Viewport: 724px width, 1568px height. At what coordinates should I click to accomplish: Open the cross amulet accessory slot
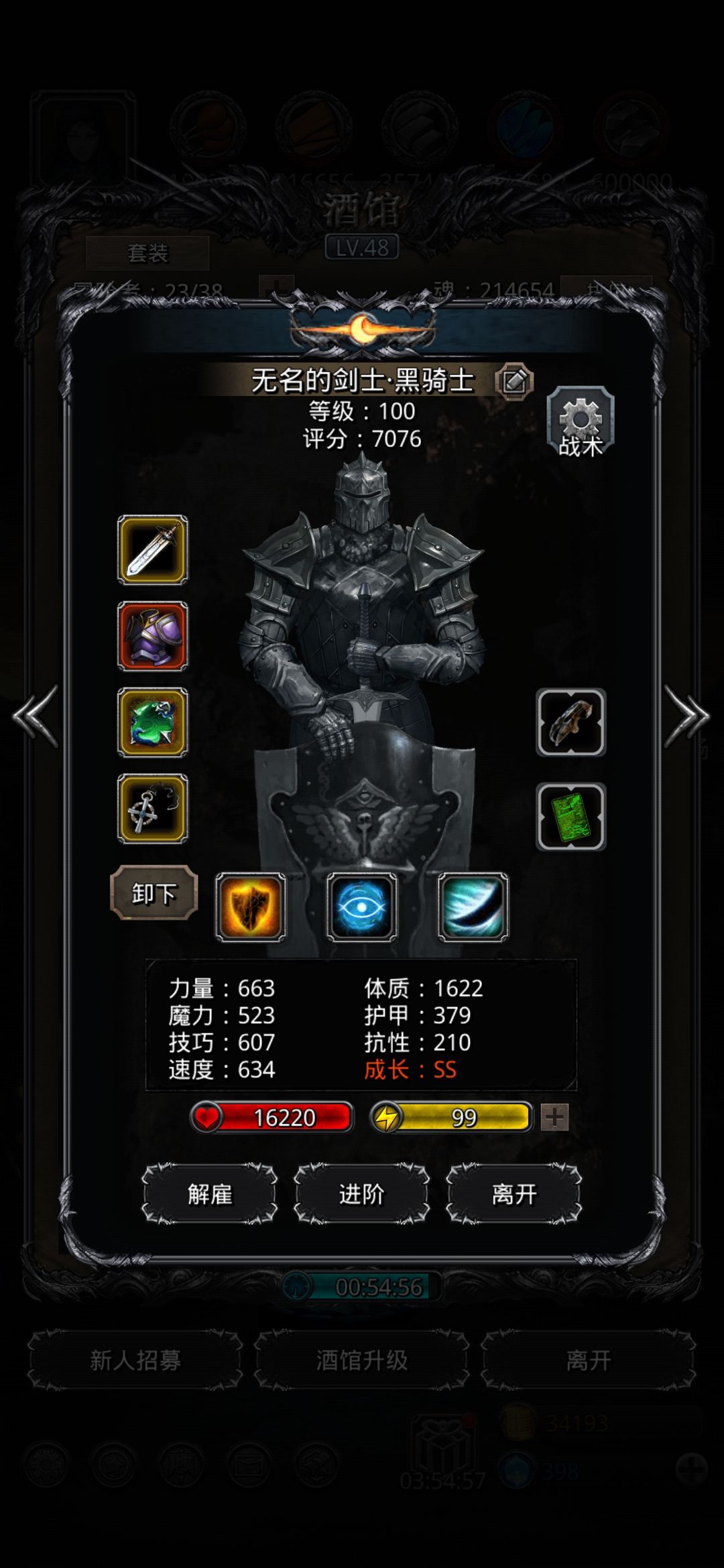coord(153,809)
